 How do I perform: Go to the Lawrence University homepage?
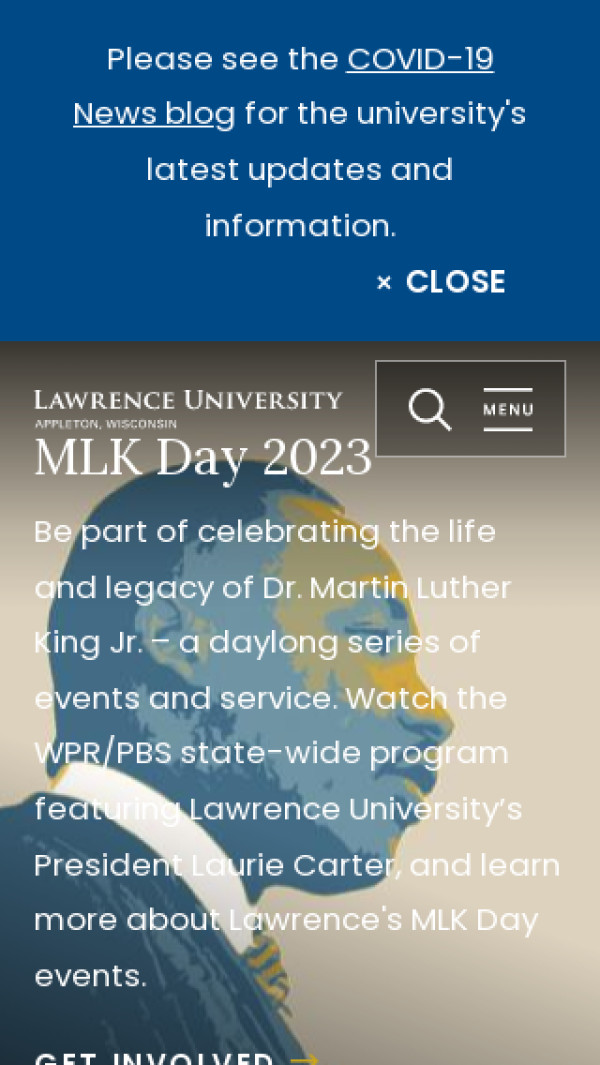[x=188, y=405]
